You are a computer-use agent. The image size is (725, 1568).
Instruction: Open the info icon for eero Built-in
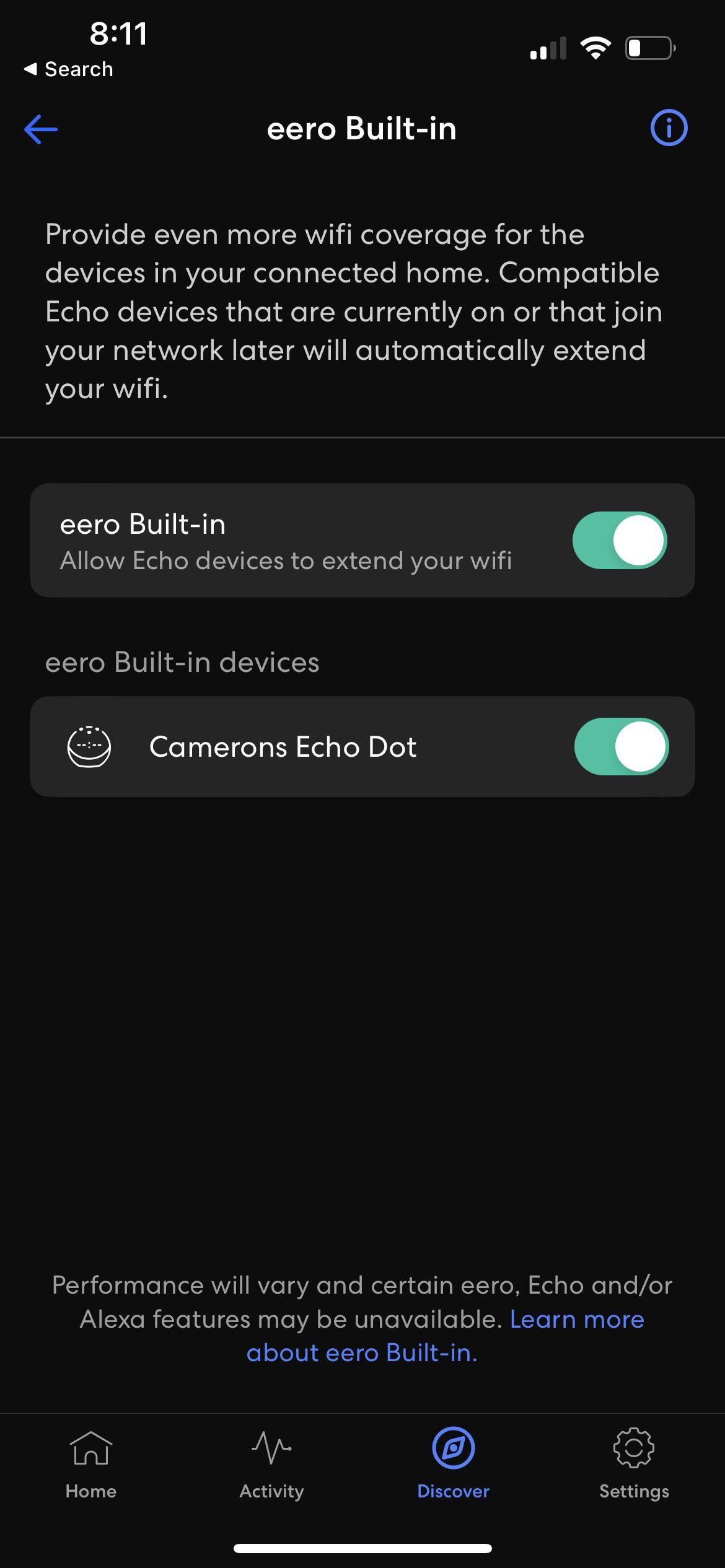pyautogui.click(x=669, y=128)
